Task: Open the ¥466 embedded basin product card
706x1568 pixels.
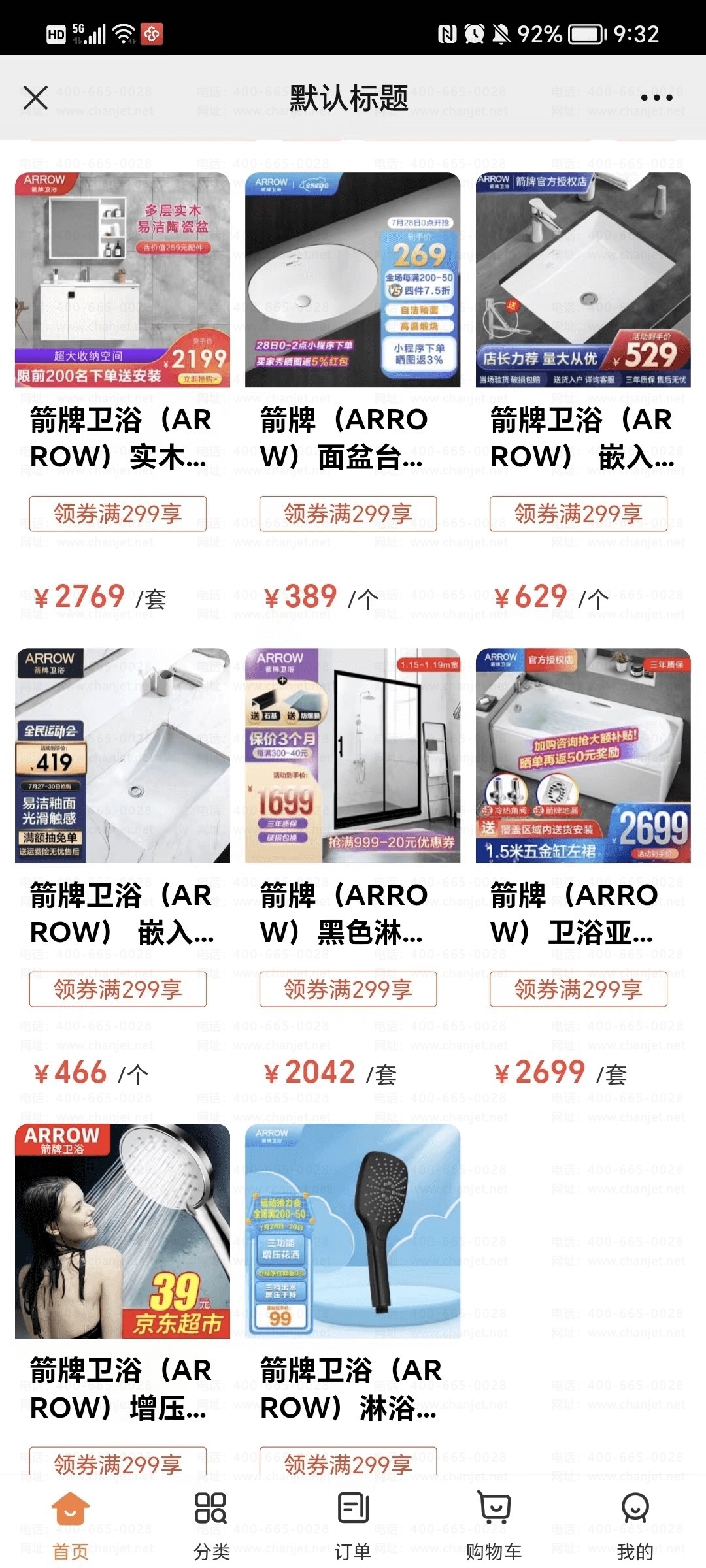Action: click(122, 756)
